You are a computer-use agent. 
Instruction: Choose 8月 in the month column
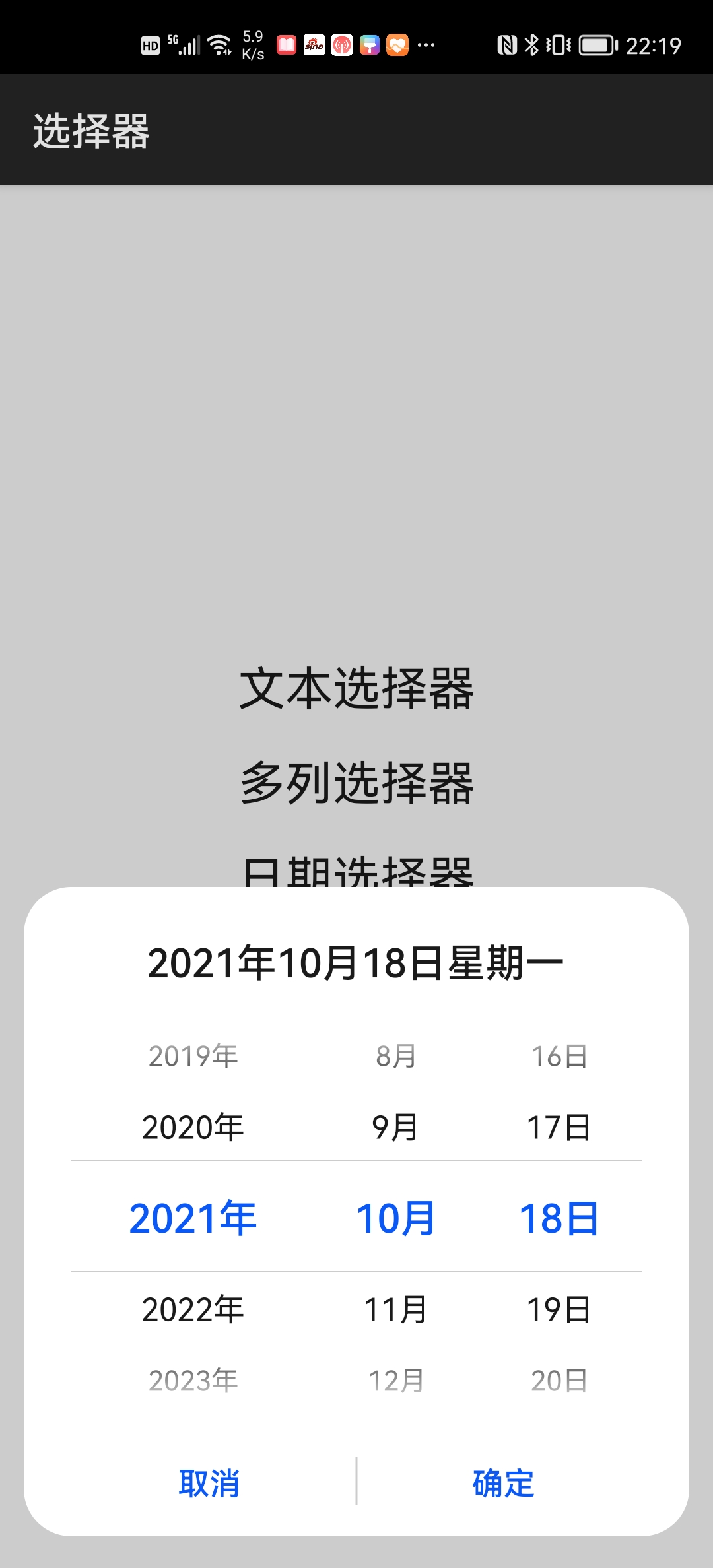[x=395, y=1057]
